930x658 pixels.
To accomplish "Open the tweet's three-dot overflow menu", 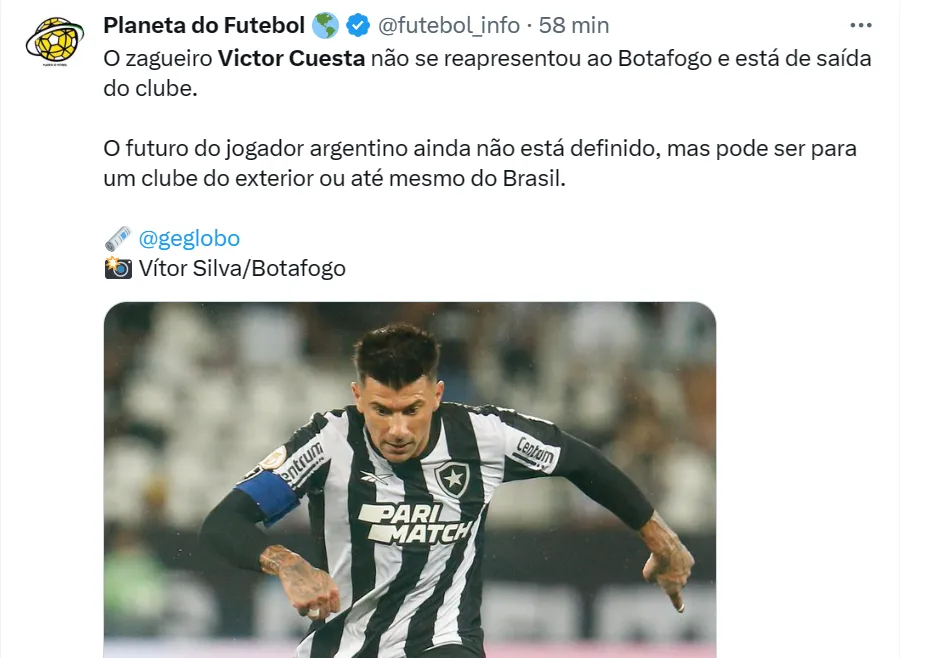I will tap(860, 25).
